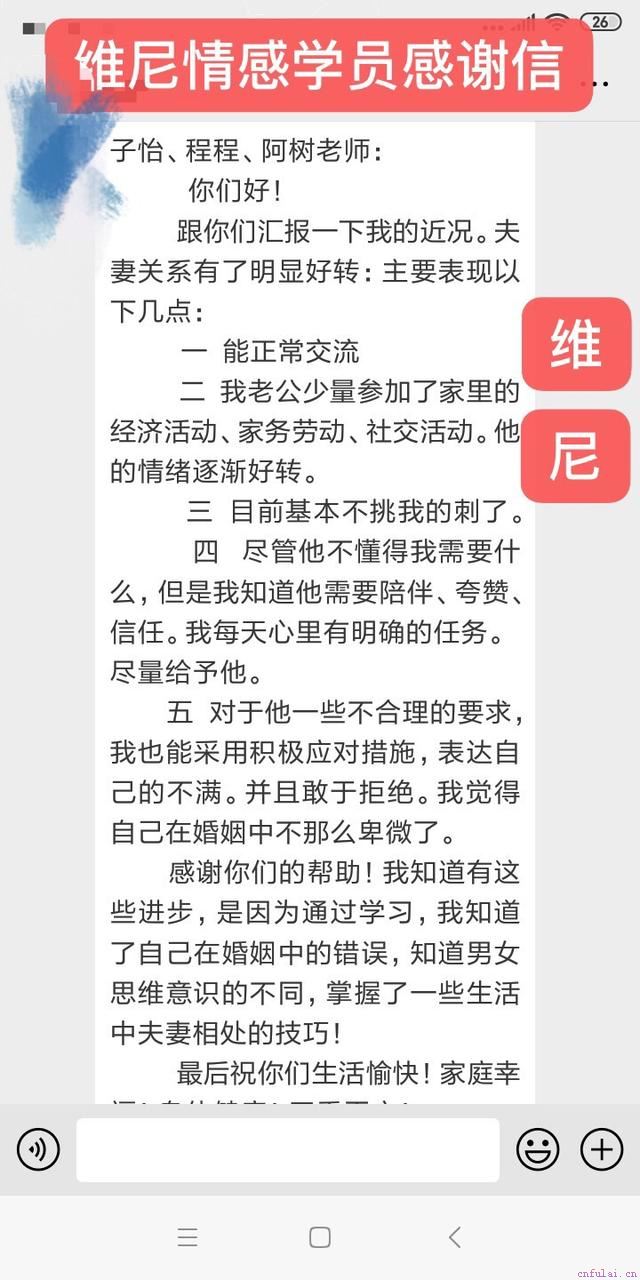Tap the system home button
The image size is (640, 1280).
click(x=320, y=1237)
